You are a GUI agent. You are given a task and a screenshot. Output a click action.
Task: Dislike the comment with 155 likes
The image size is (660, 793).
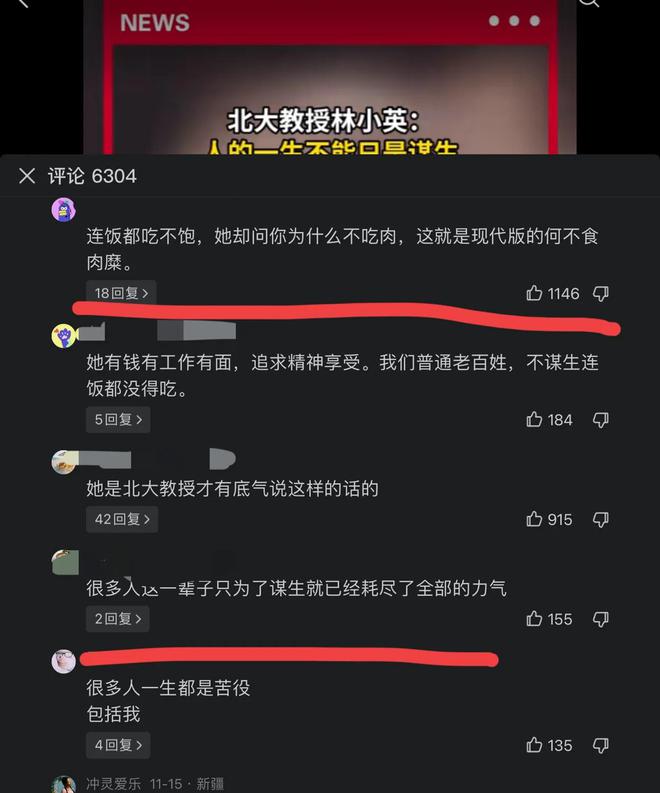(600, 619)
